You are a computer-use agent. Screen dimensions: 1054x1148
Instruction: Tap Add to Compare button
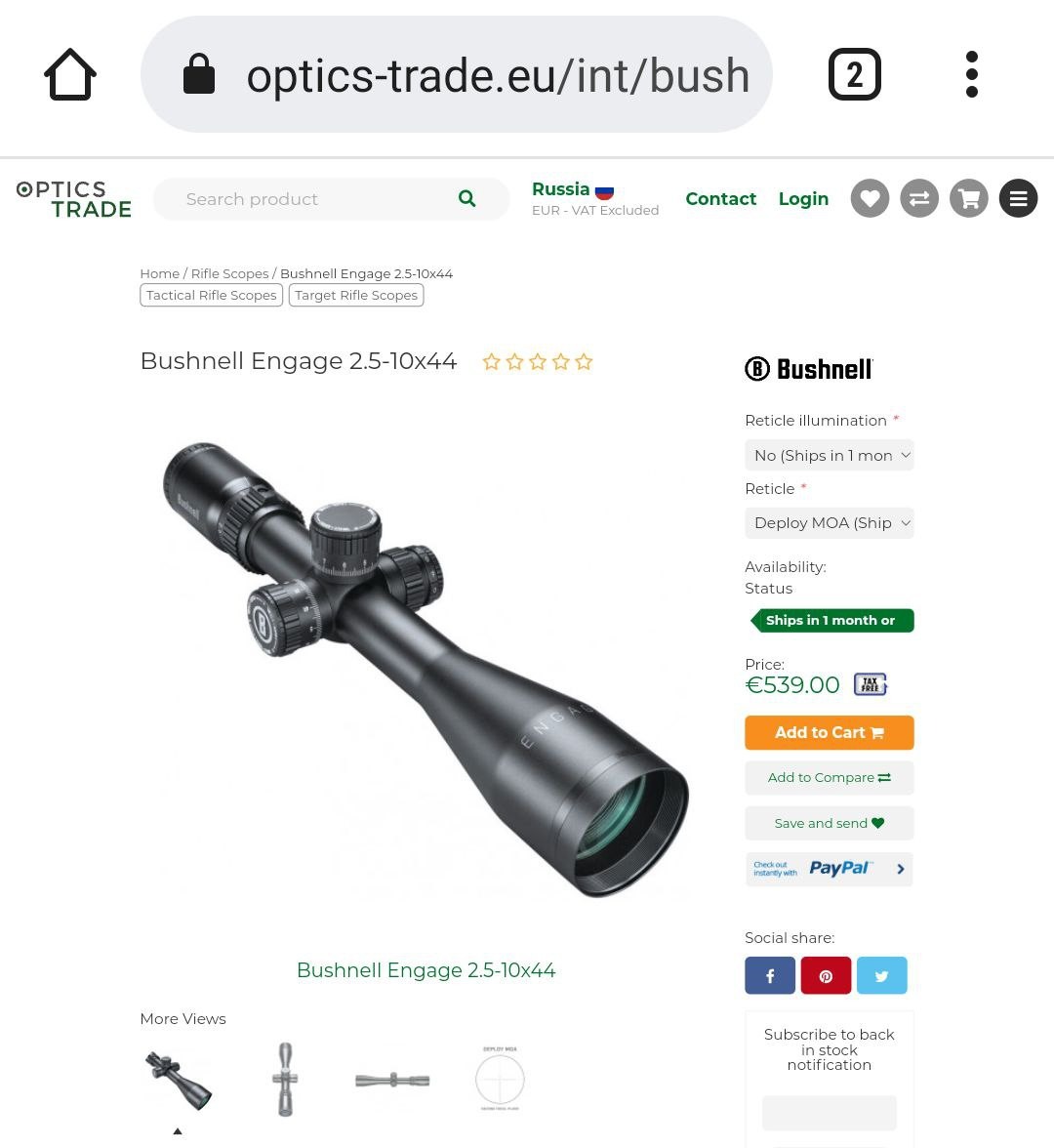click(829, 778)
